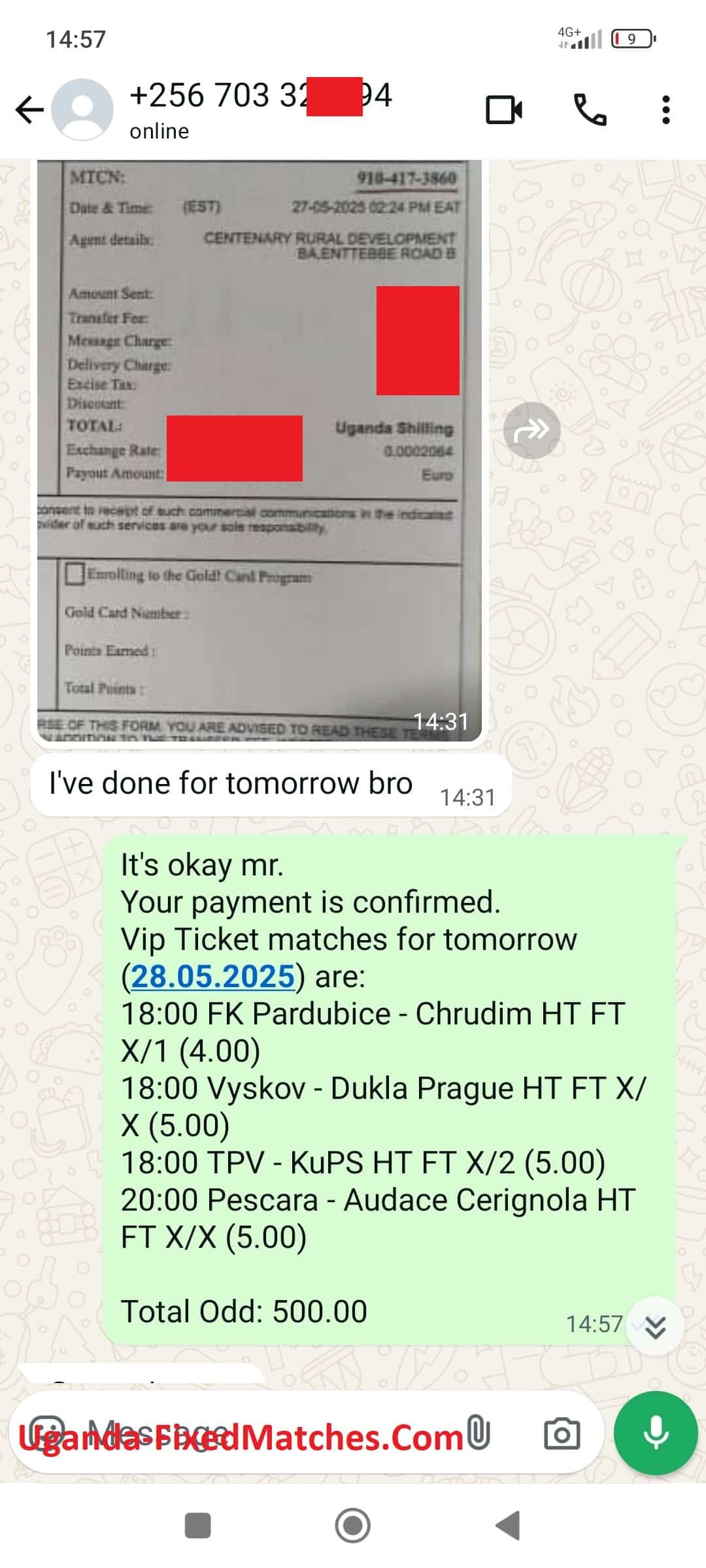Open the camera from the message bar
This screenshot has height=1568, width=706.
coord(562,1434)
